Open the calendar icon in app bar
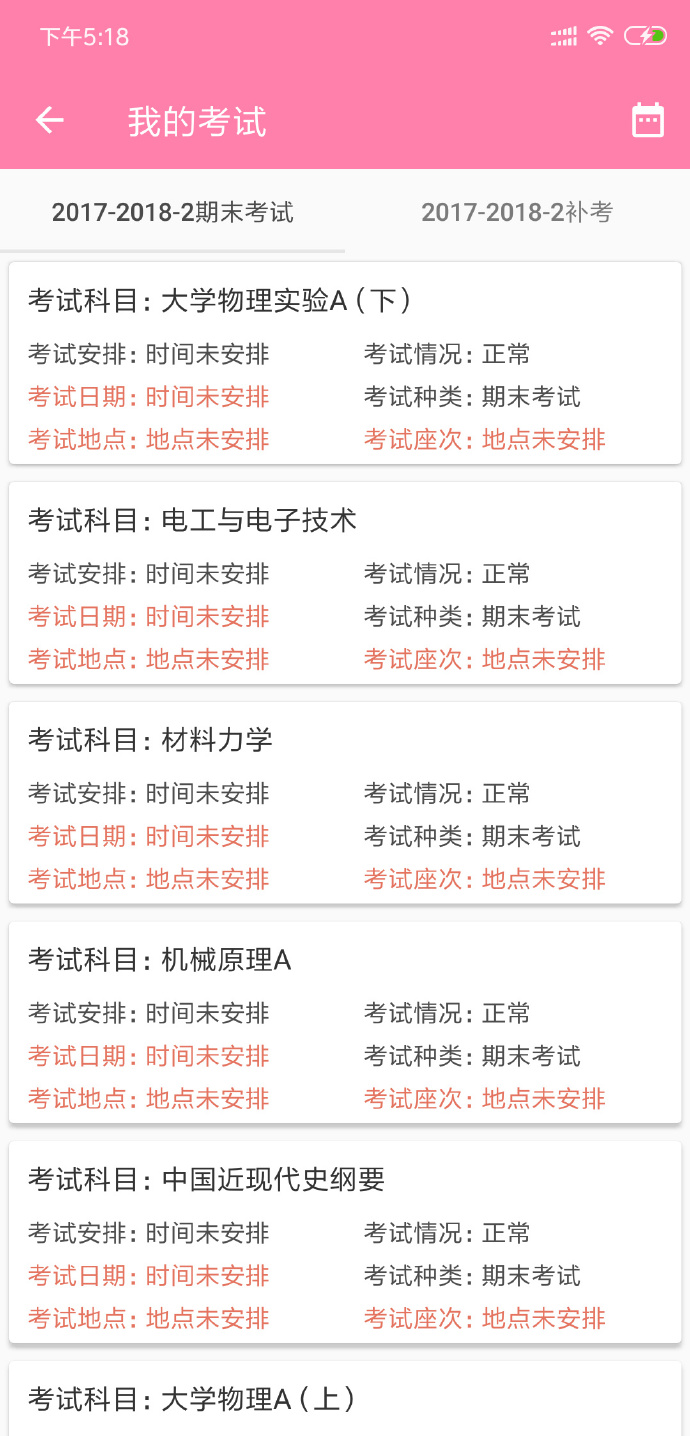The height and width of the screenshot is (1436, 690). point(647,121)
